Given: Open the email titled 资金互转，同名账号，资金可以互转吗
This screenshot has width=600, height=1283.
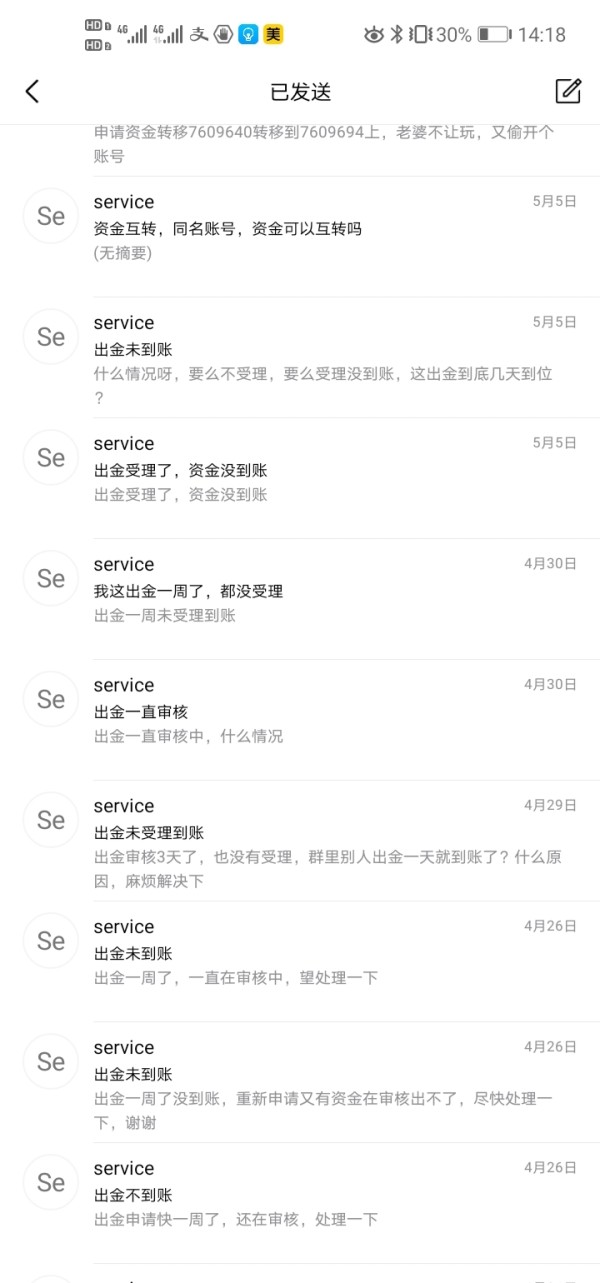Looking at the screenshot, I should pyautogui.click(x=300, y=237).
